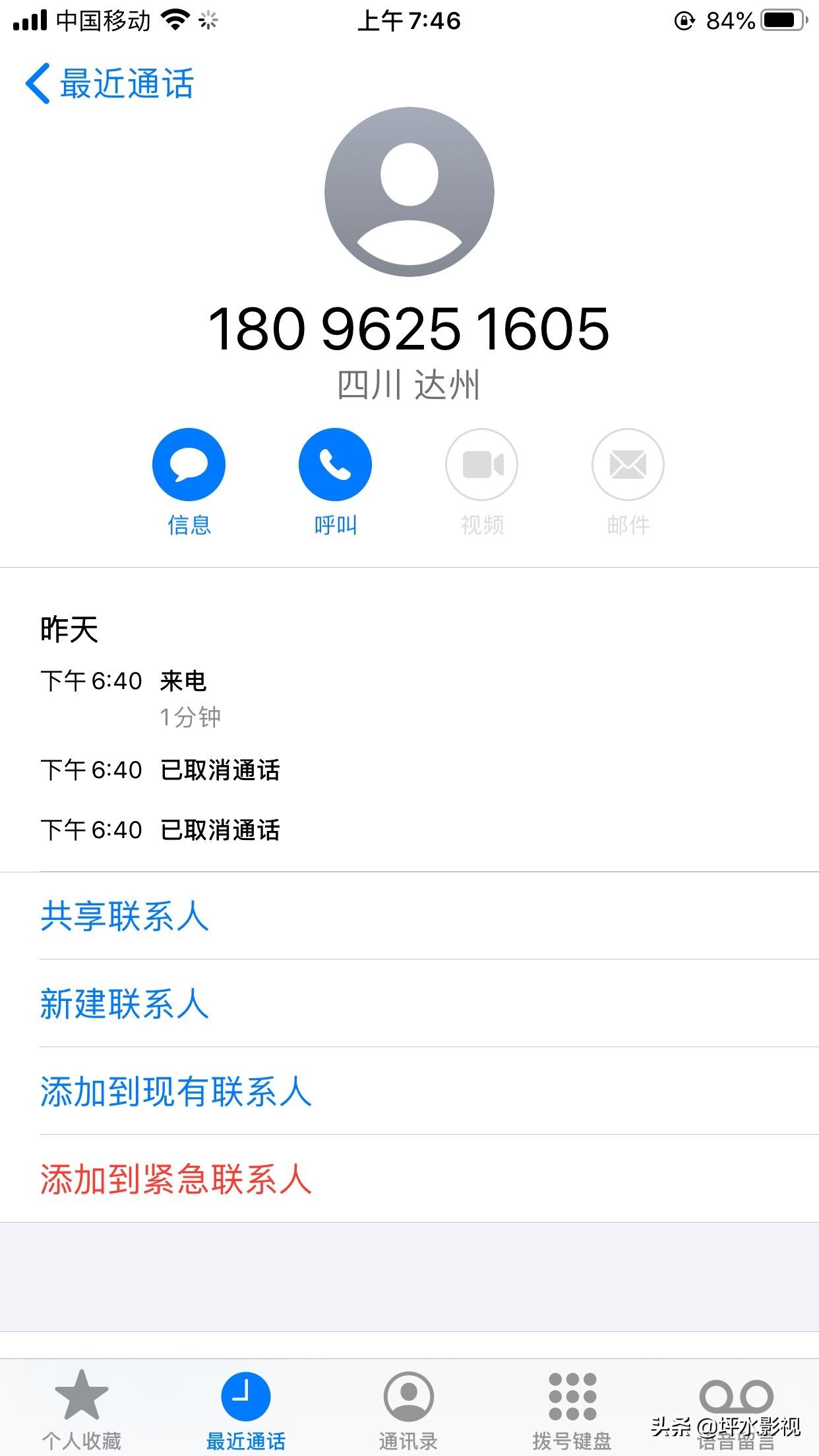Tap 新建联系人 to create contact
819x1456 pixels.
click(x=124, y=1005)
